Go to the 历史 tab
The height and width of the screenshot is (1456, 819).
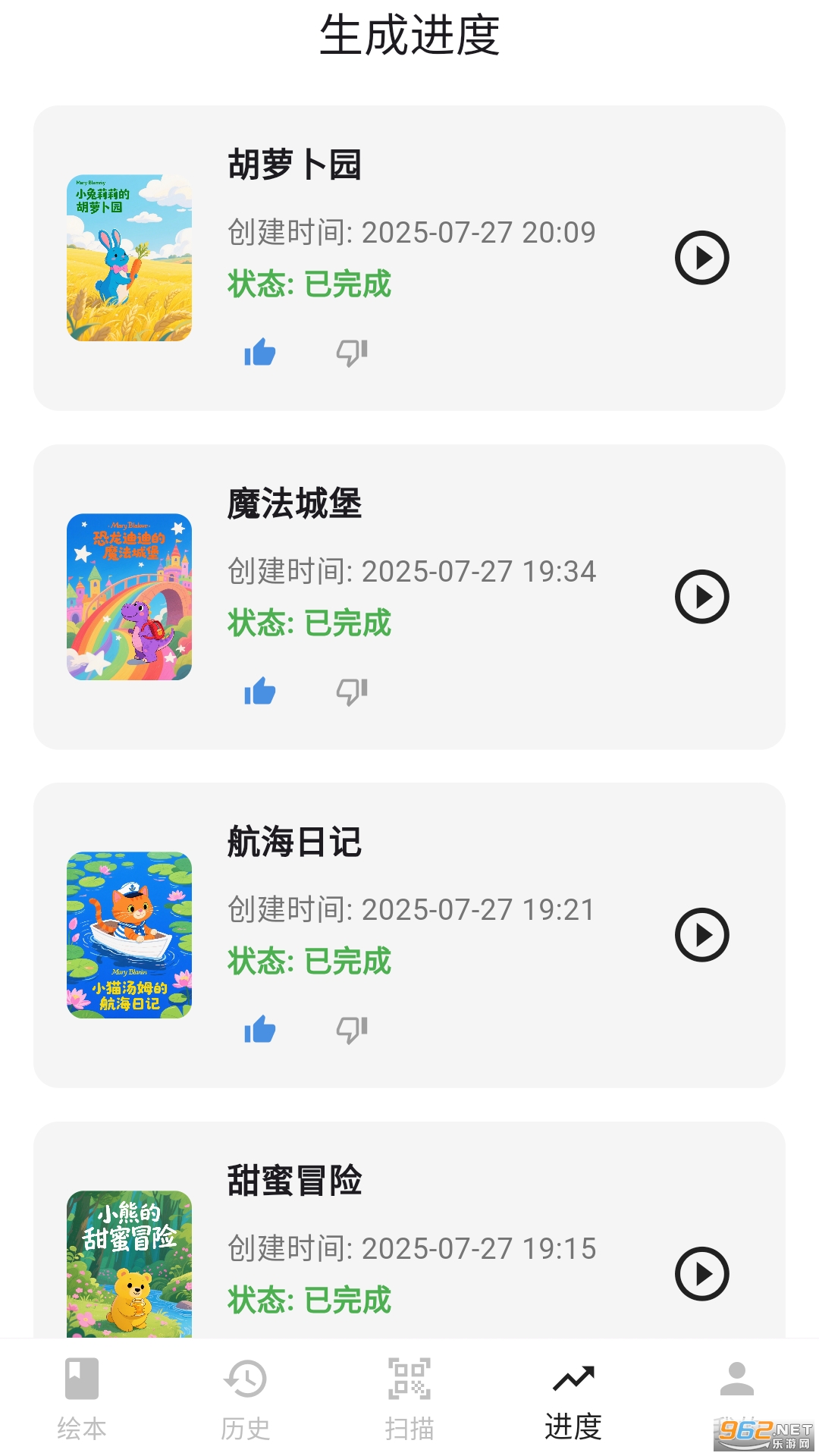click(x=246, y=1398)
